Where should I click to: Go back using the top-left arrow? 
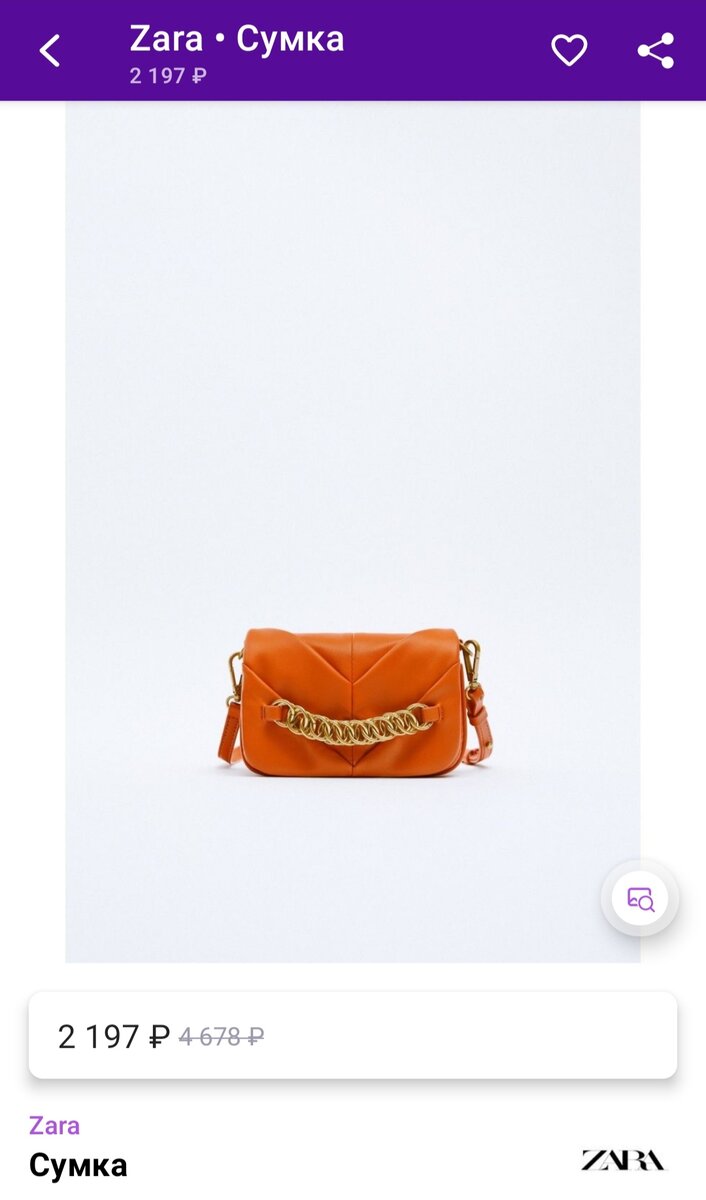pos(50,50)
